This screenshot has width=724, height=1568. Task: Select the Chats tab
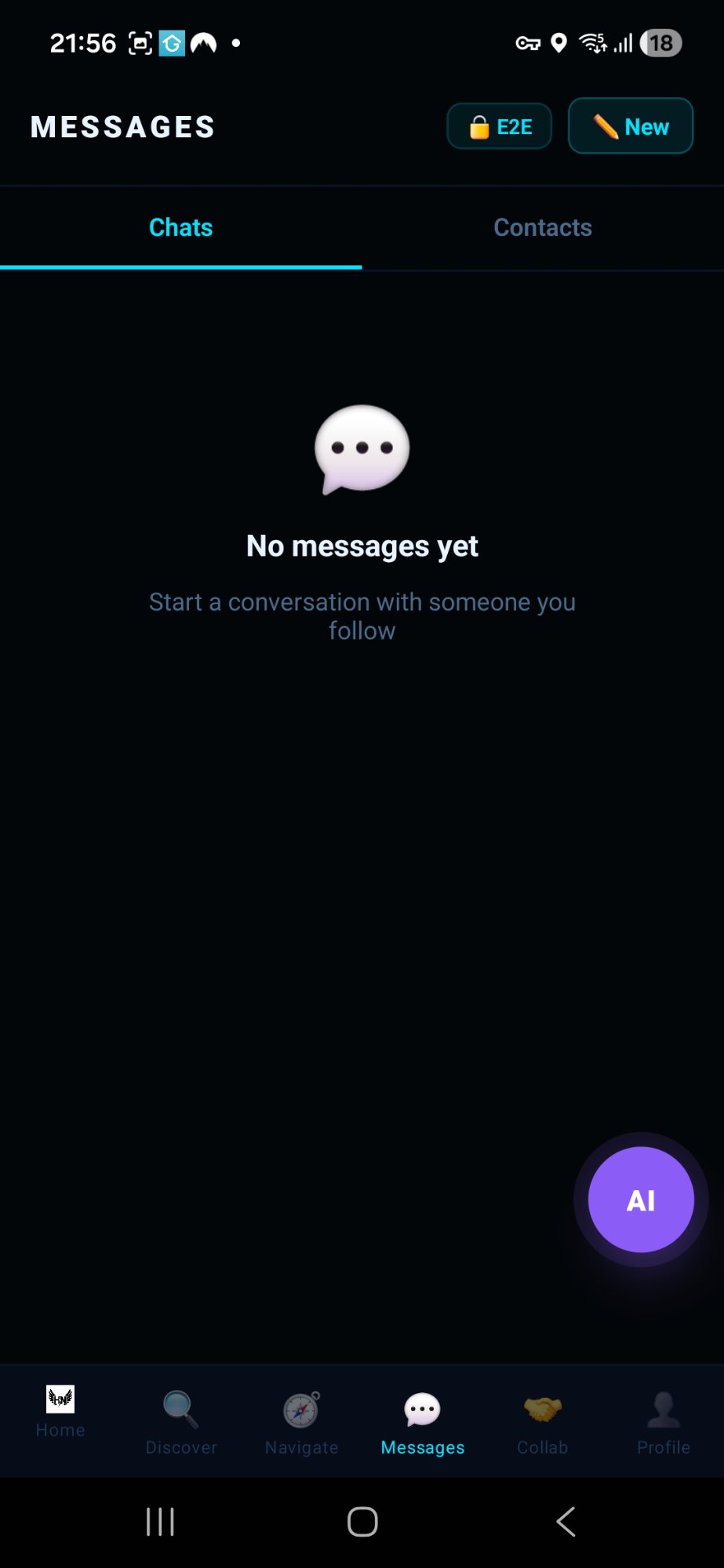[x=181, y=227]
